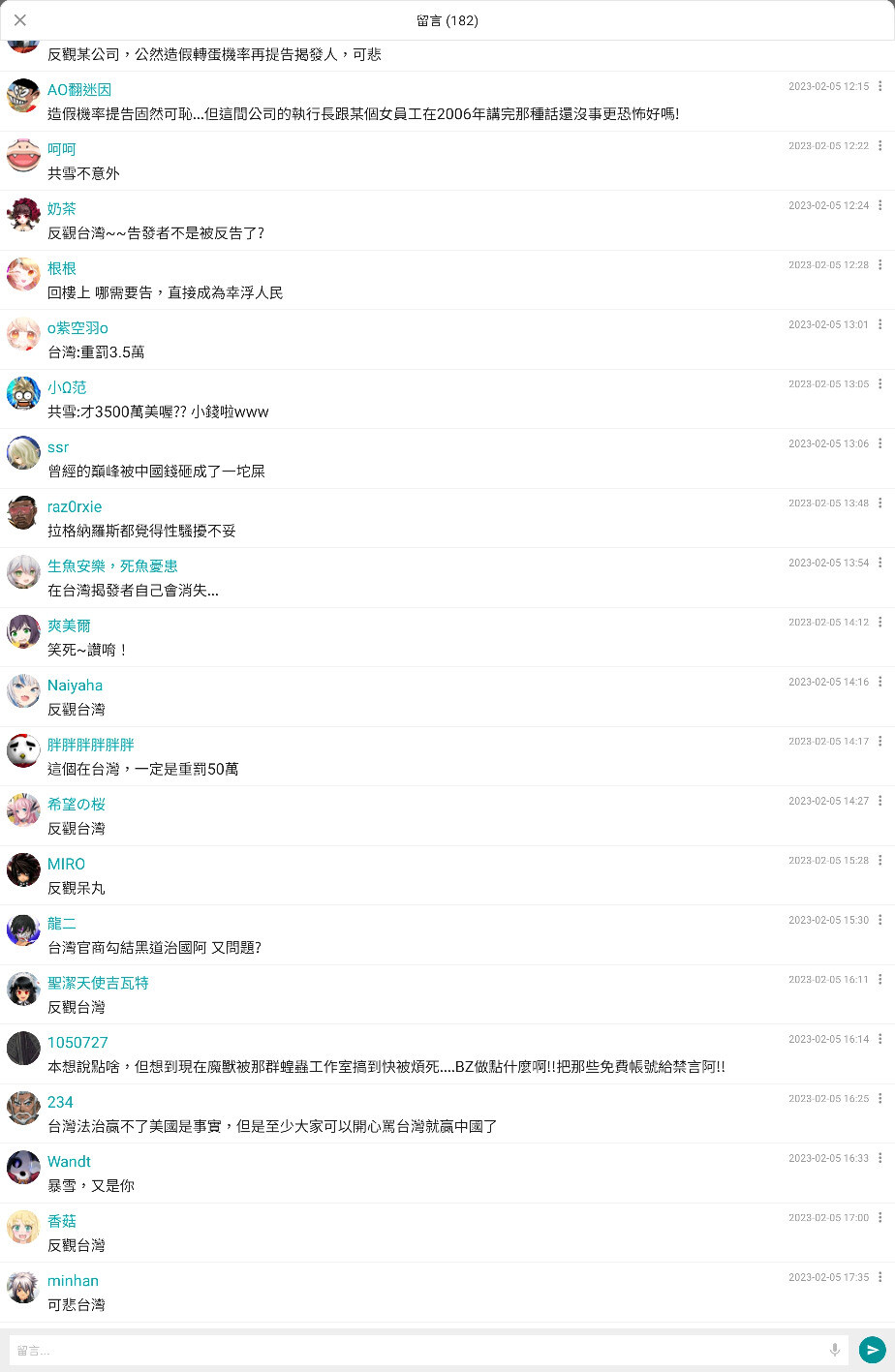
Task: Tap ssr's avatar picture
Action: (x=23, y=452)
